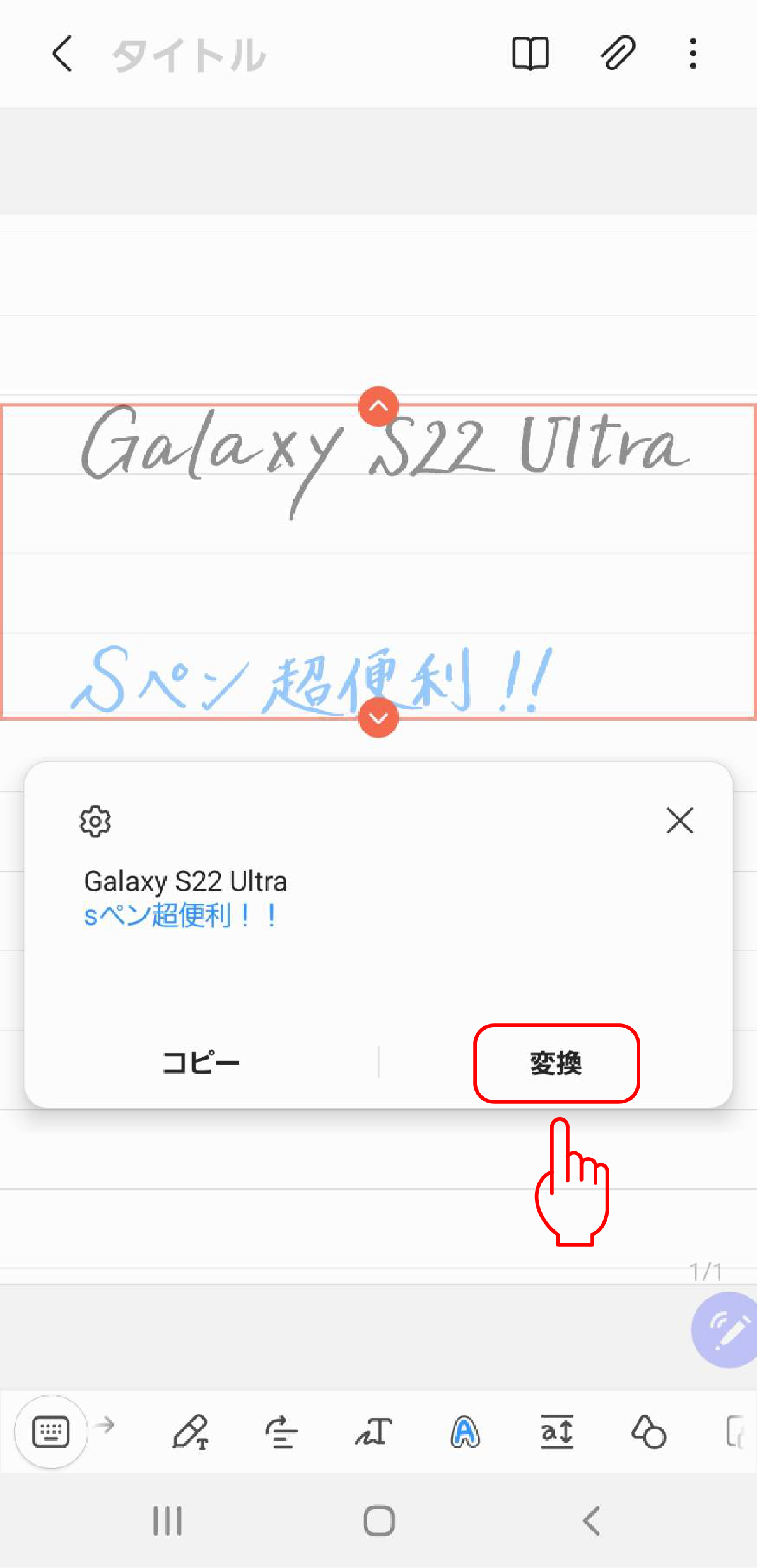Go to the home screen
The width and height of the screenshot is (757, 1568).
coord(379,1521)
